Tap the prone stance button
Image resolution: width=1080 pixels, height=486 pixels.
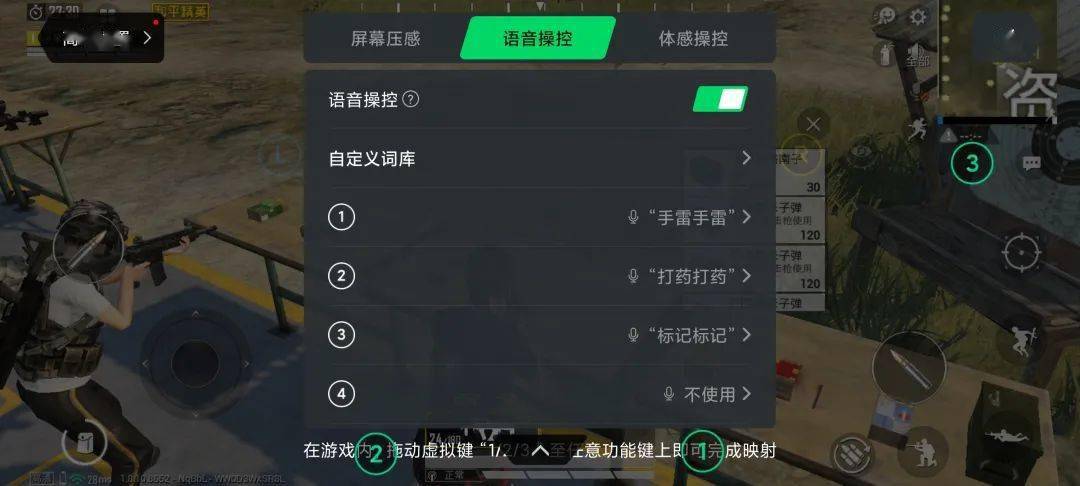(x=1001, y=435)
